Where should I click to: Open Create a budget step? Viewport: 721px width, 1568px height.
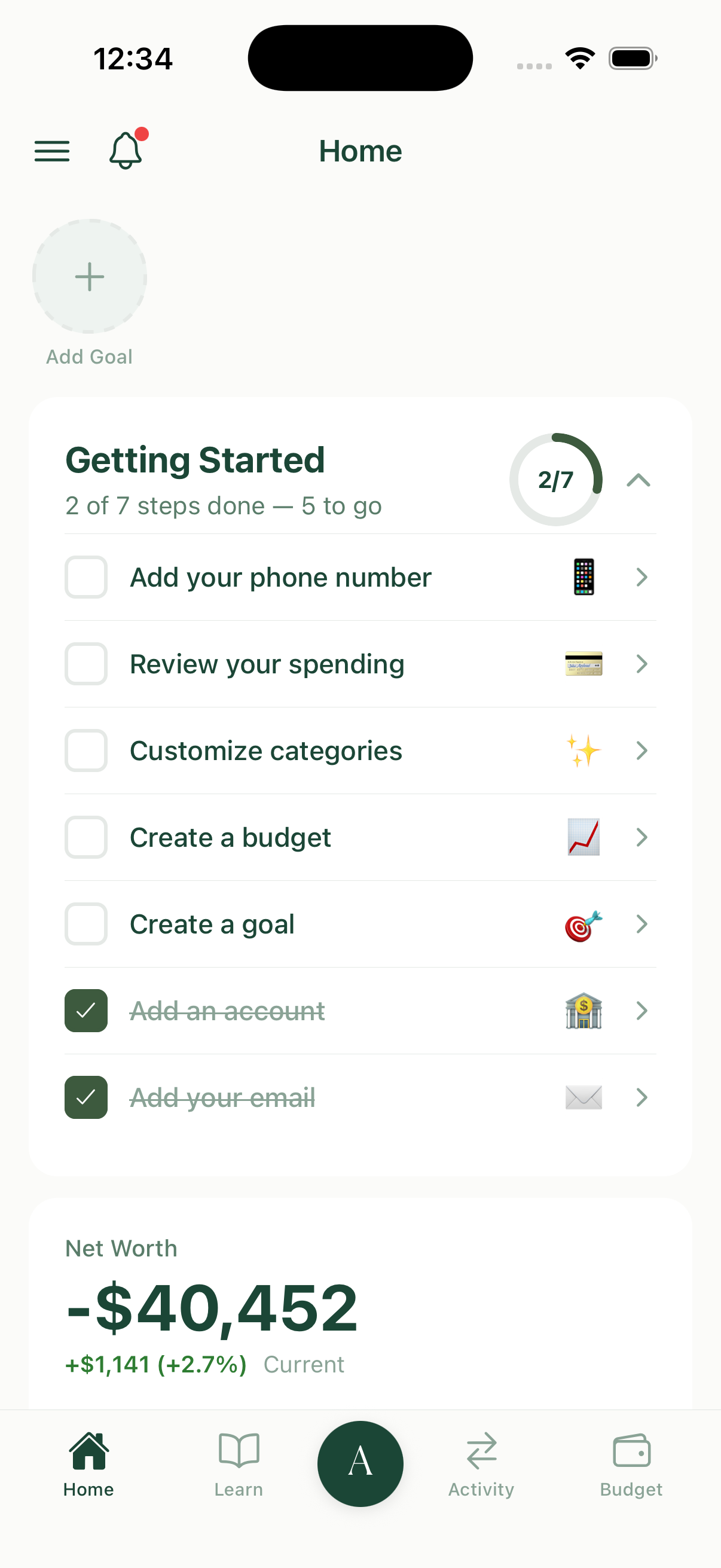pyautogui.click(x=360, y=838)
